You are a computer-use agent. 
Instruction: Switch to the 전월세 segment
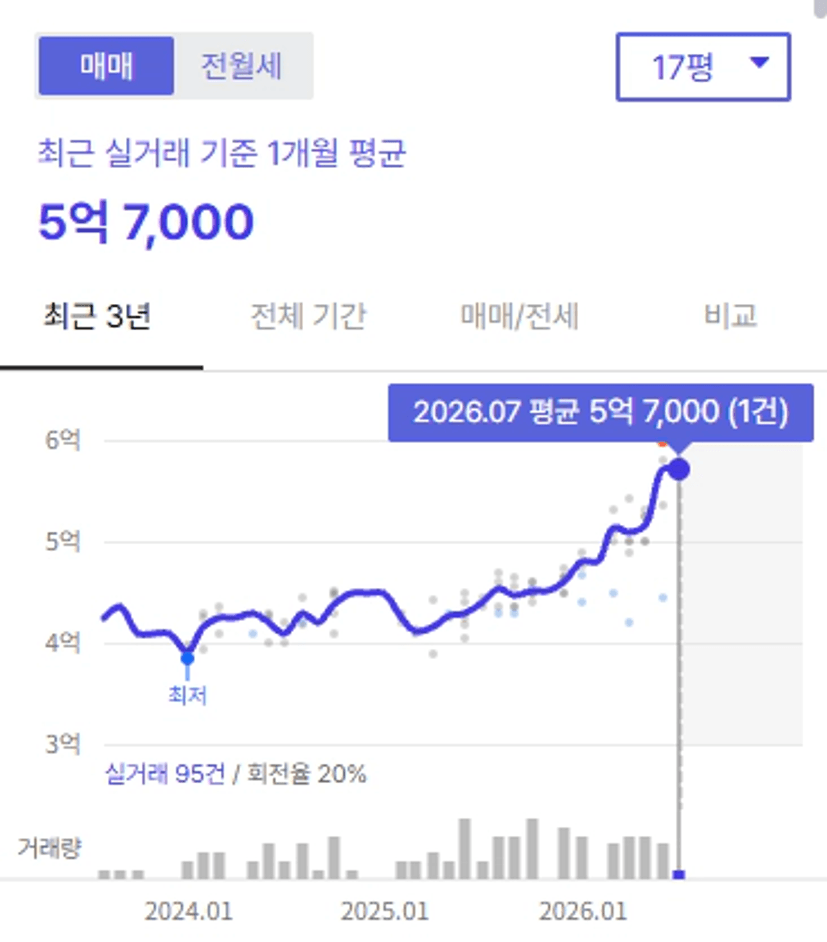tap(241, 65)
